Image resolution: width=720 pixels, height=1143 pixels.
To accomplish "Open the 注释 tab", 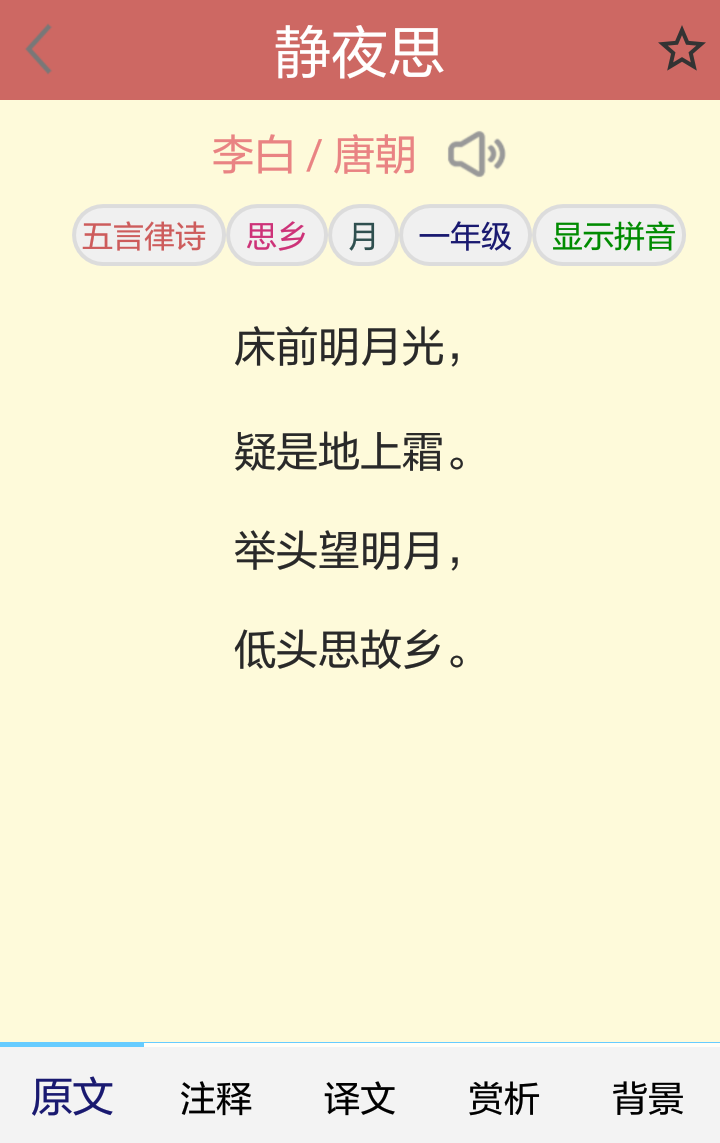I will pos(216,1098).
